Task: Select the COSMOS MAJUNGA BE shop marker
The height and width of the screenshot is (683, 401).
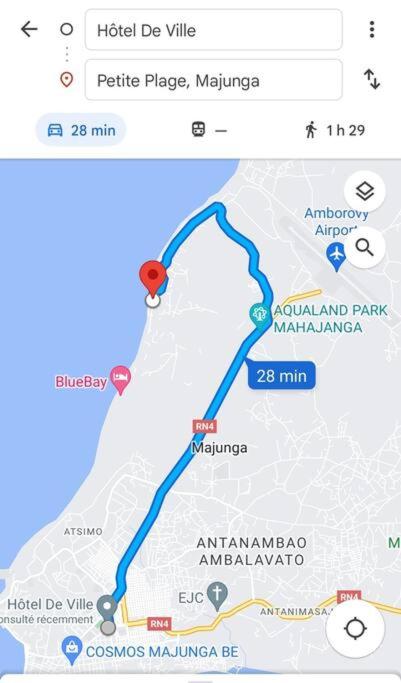Action: tap(72, 649)
